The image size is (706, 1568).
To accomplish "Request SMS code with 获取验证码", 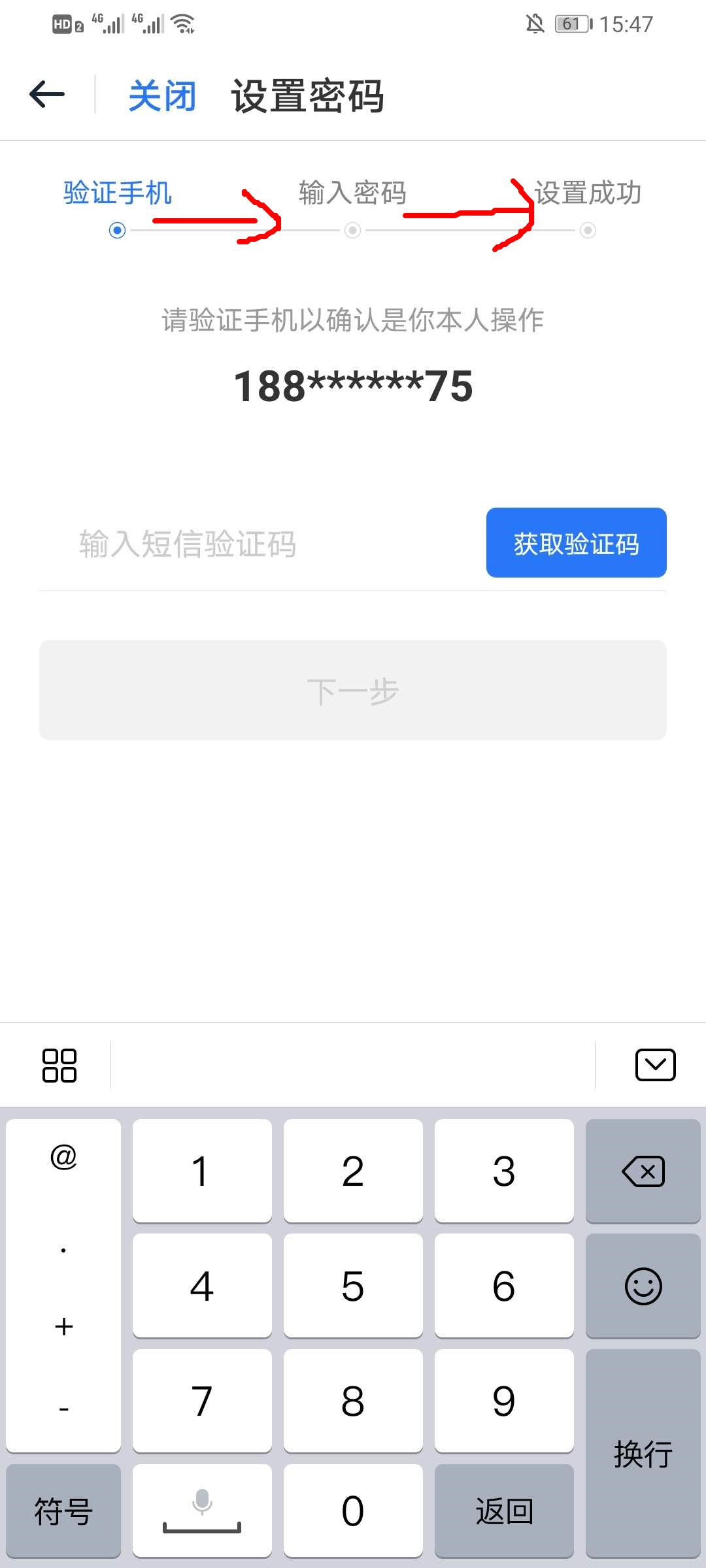I will 576,543.
